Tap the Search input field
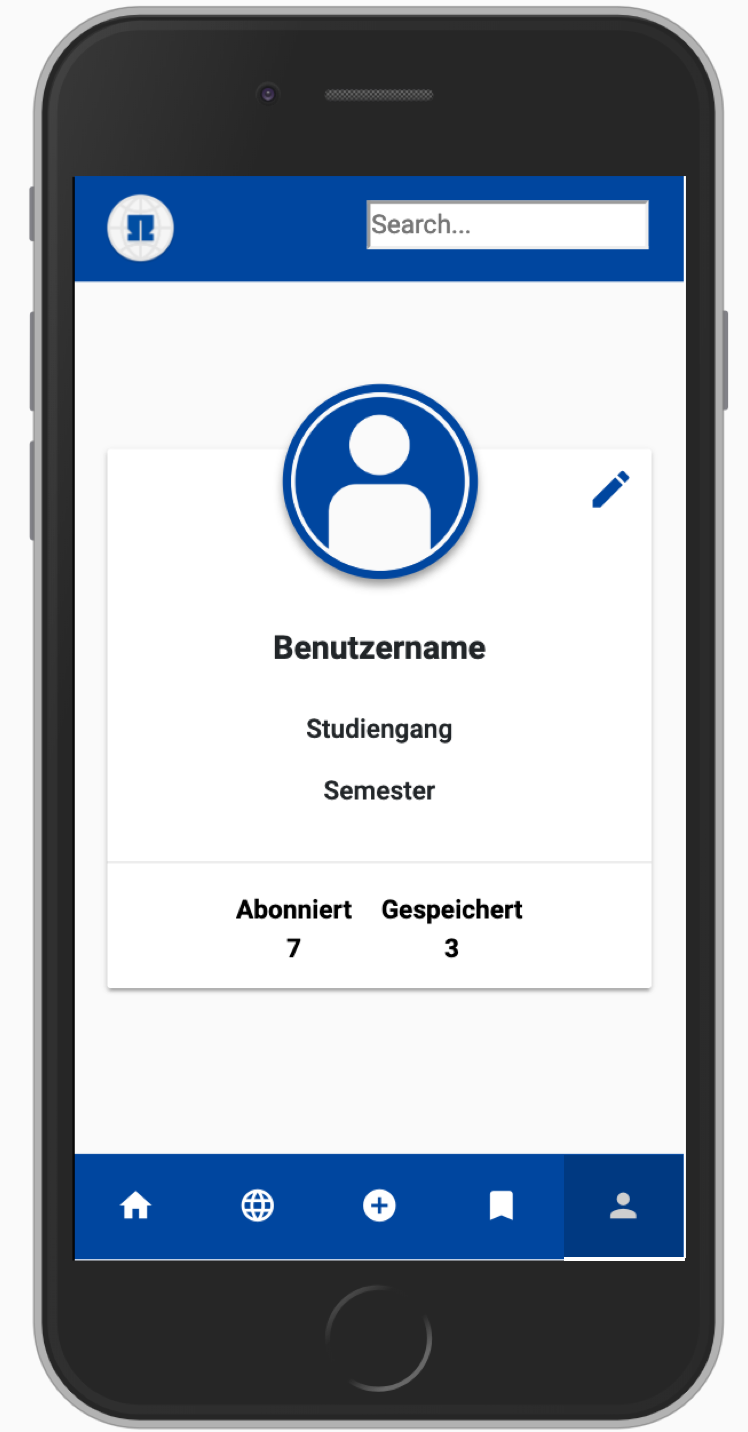748x1432 pixels. 508,225
